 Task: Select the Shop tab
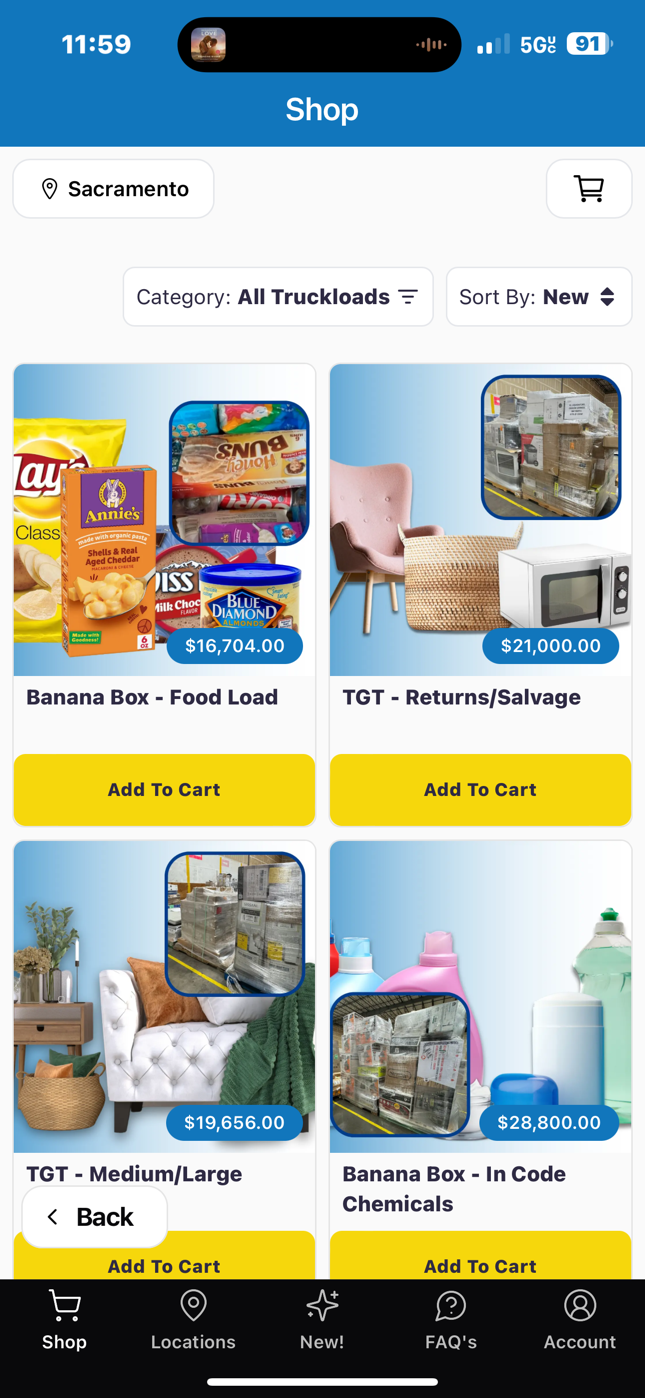pyautogui.click(x=64, y=1321)
